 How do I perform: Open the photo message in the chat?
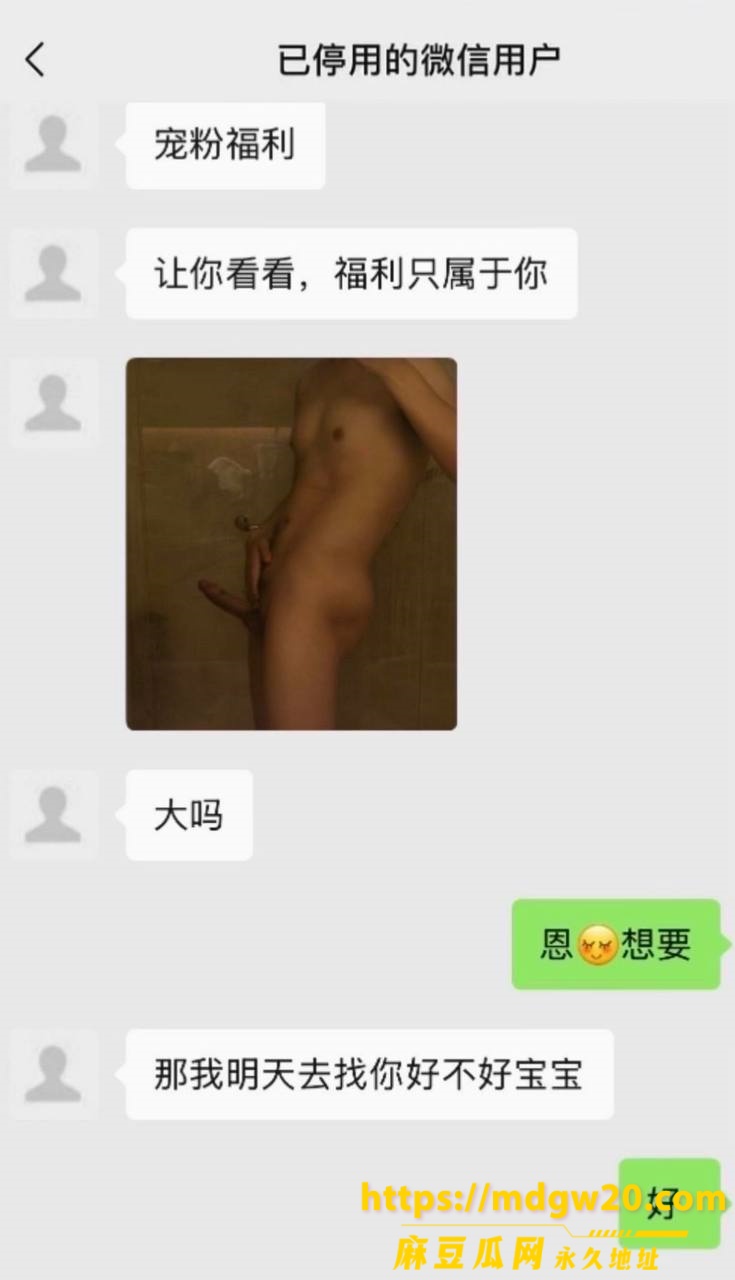point(291,544)
